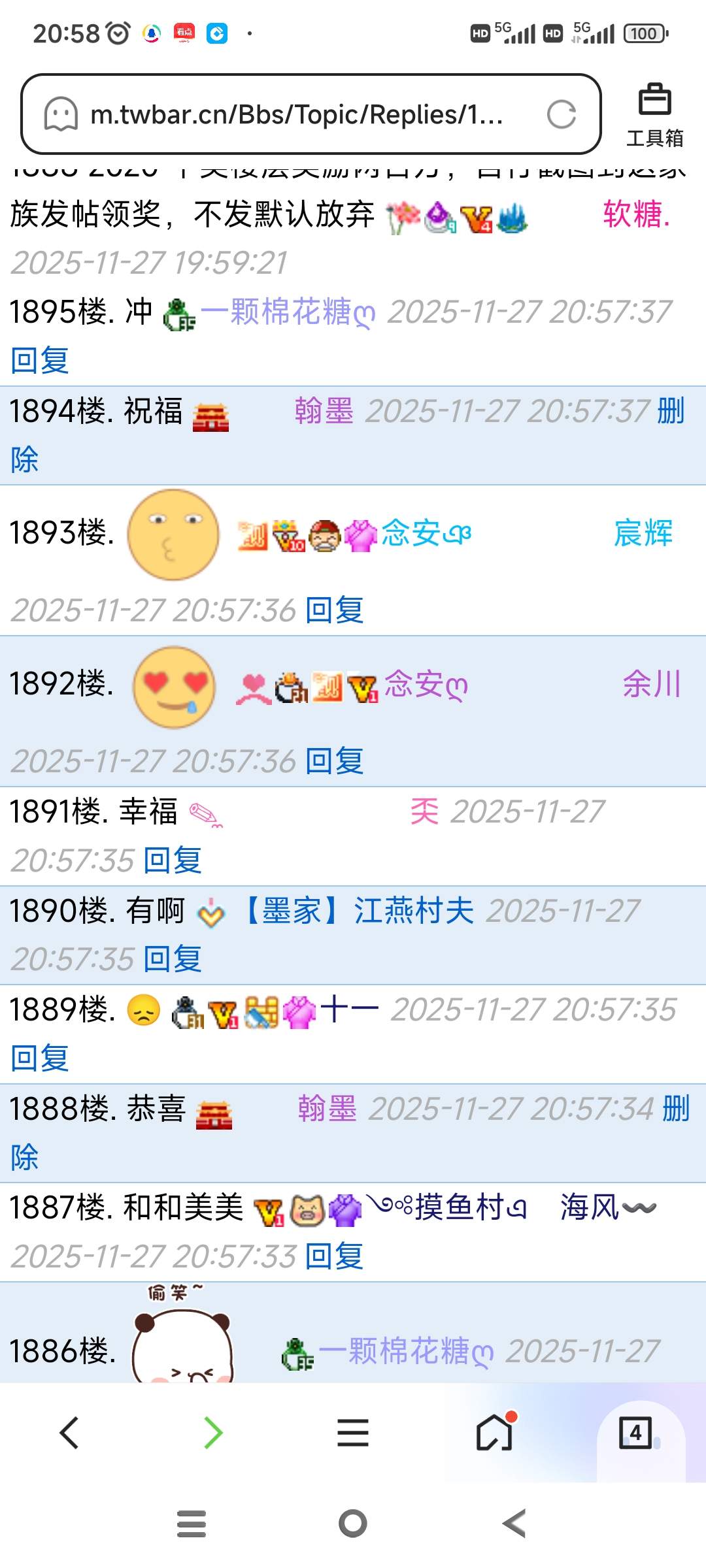Screen dimensions: 706x1568
Task: Reply to floor 1895 post
Action: pos(39,361)
